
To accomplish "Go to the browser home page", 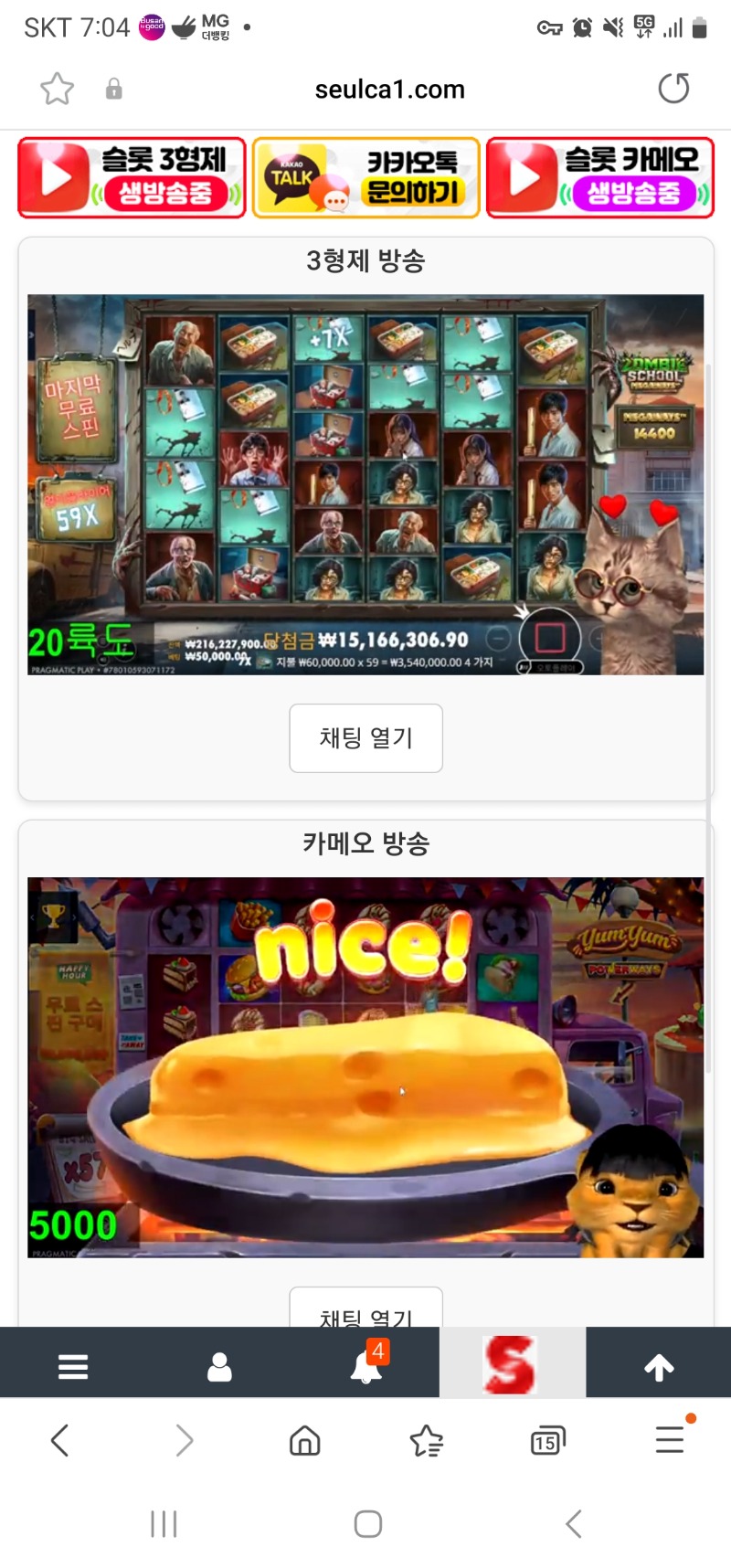I will (304, 1441).
